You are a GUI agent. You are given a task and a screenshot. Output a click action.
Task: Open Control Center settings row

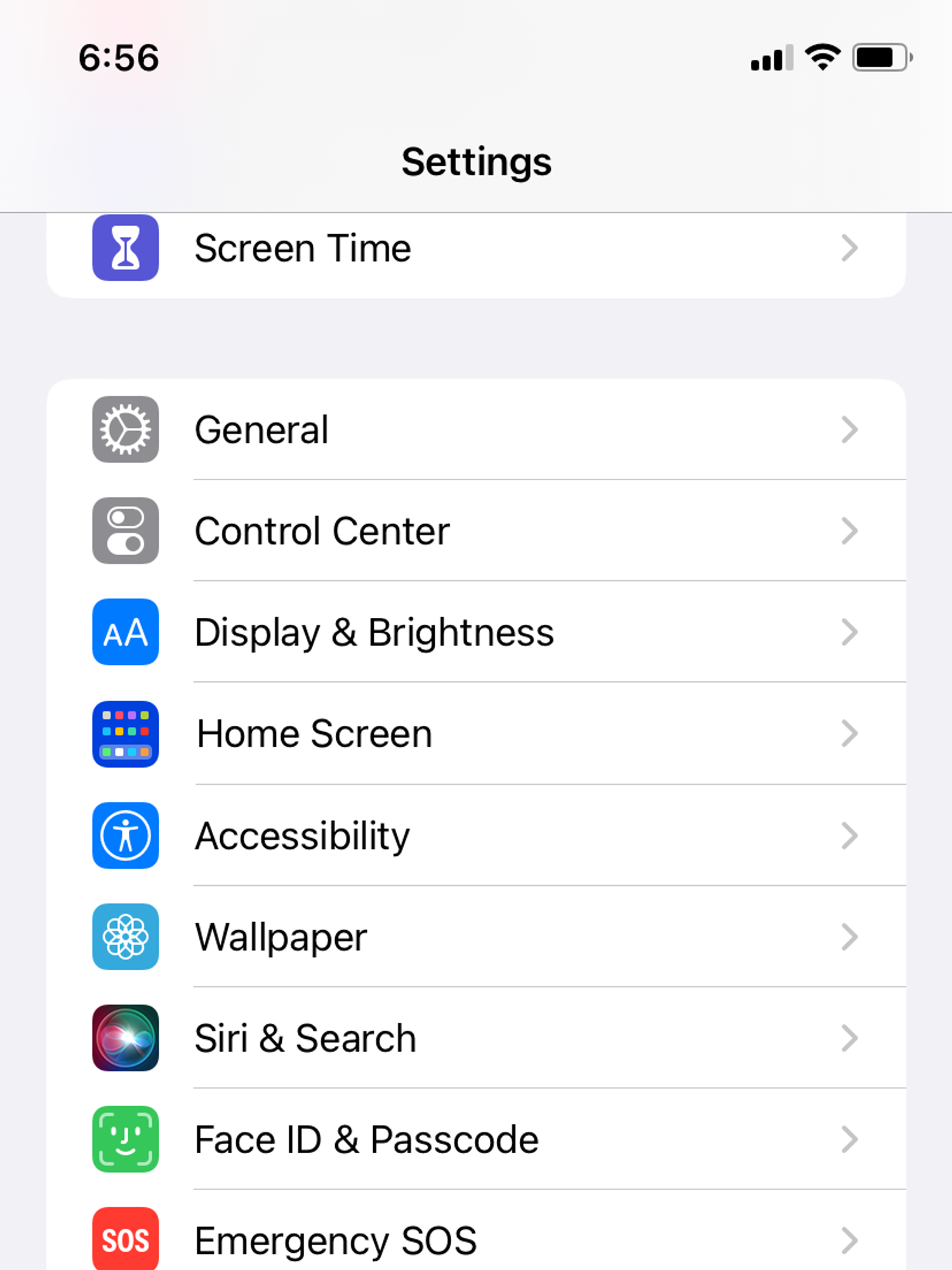click(x=476, y=531)
